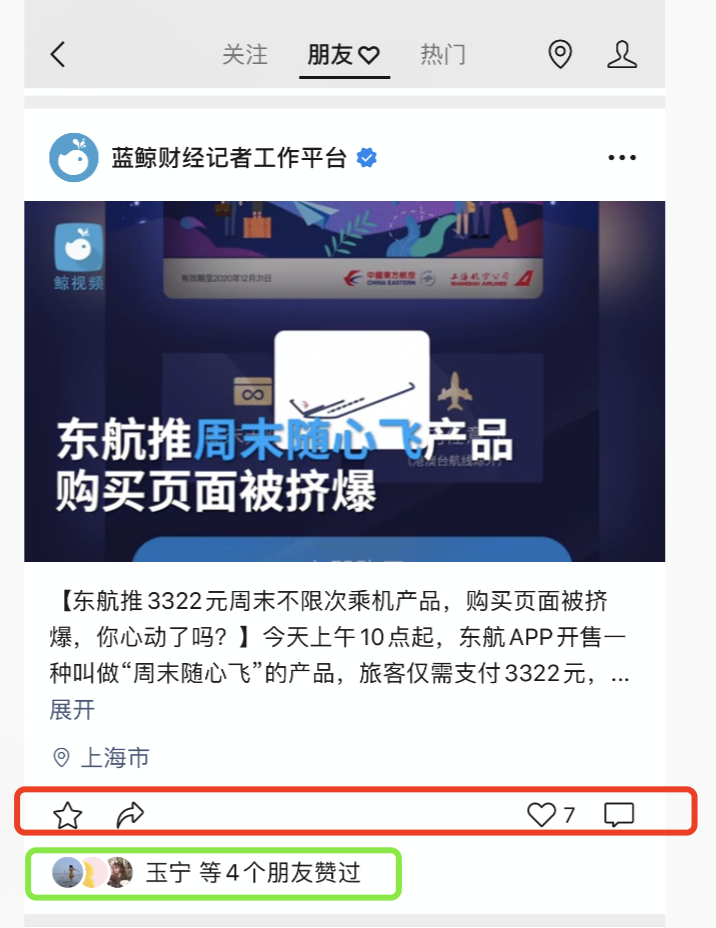Viewport: 716px width, 928px height.
Task: Open the profile person icon
Action: [622, 54]
